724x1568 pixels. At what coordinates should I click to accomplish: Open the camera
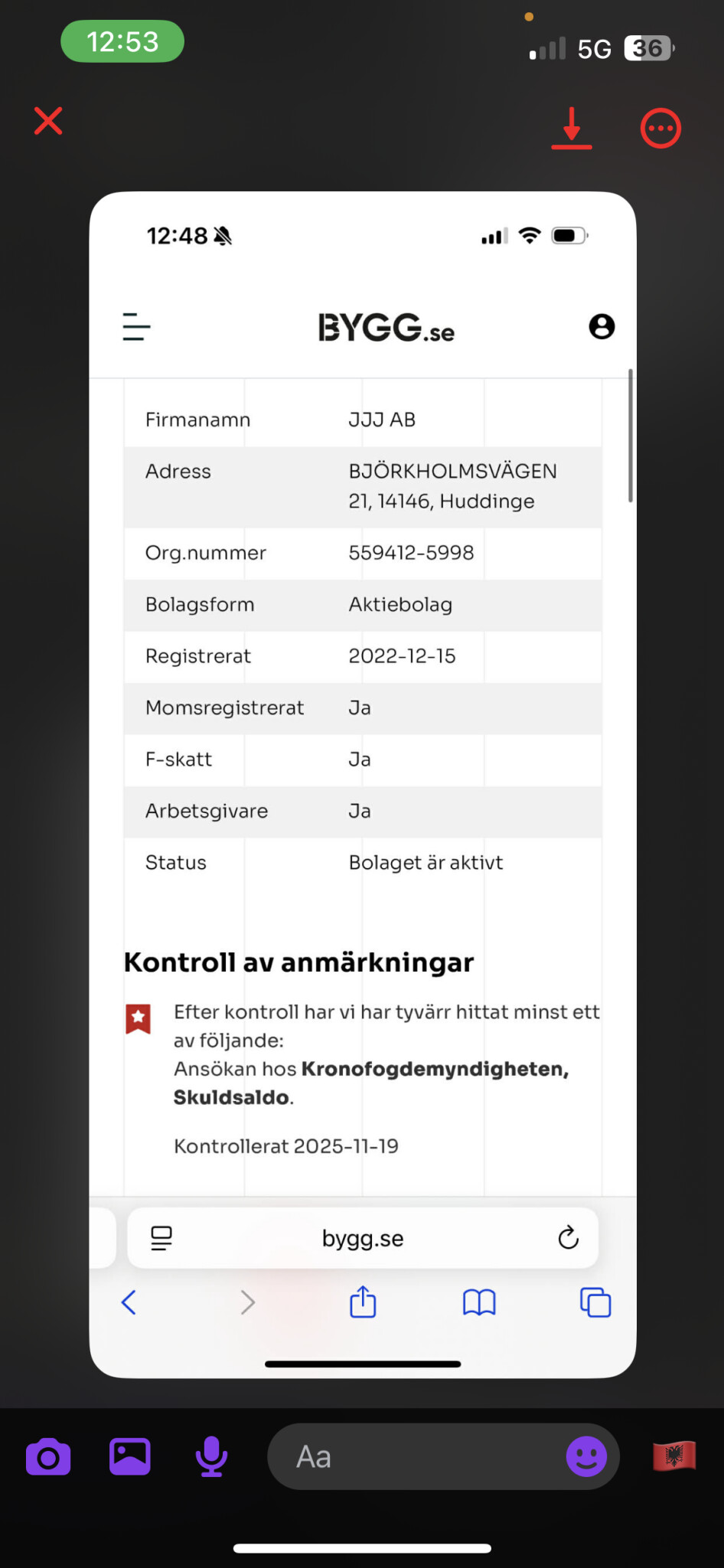point(48,1457)
